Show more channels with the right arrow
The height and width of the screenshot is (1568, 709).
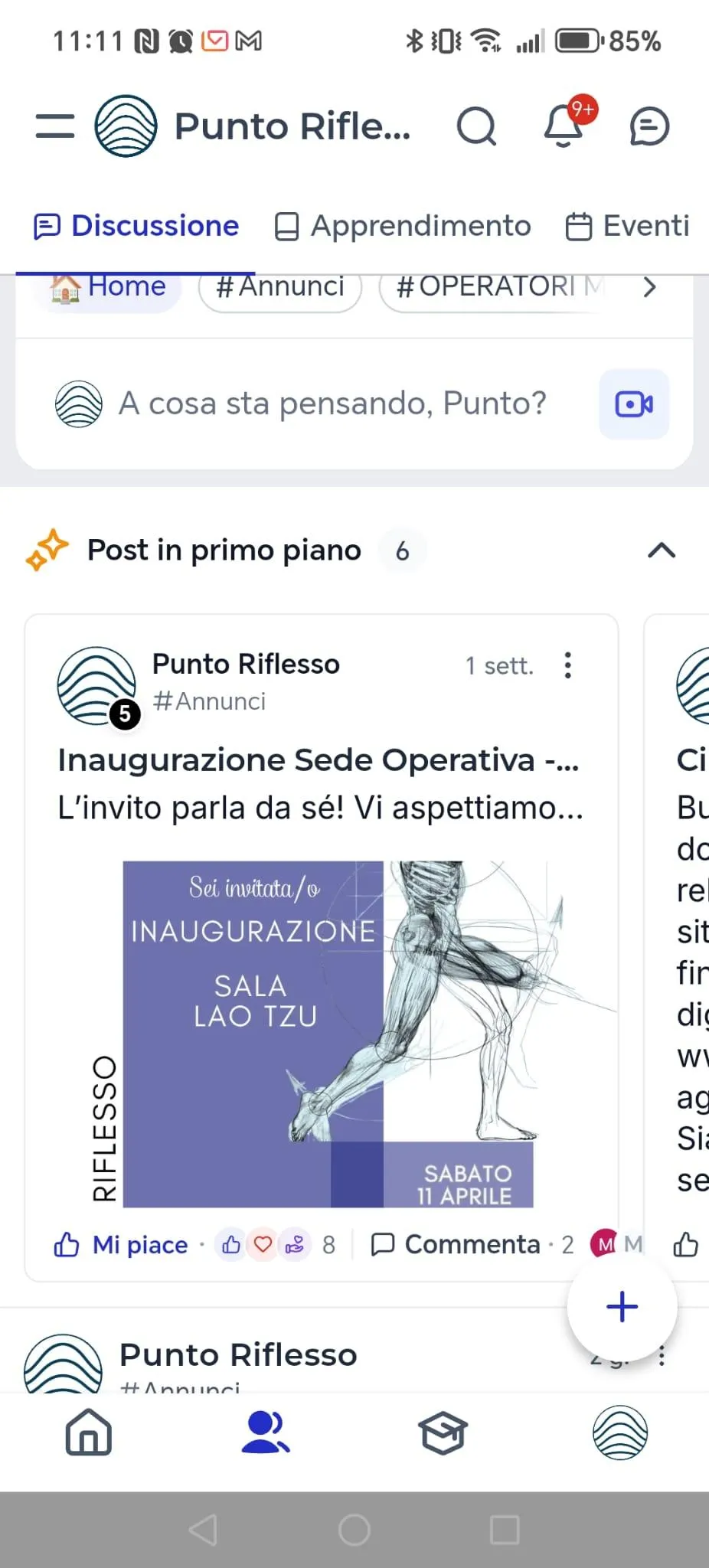coord(650,288)
